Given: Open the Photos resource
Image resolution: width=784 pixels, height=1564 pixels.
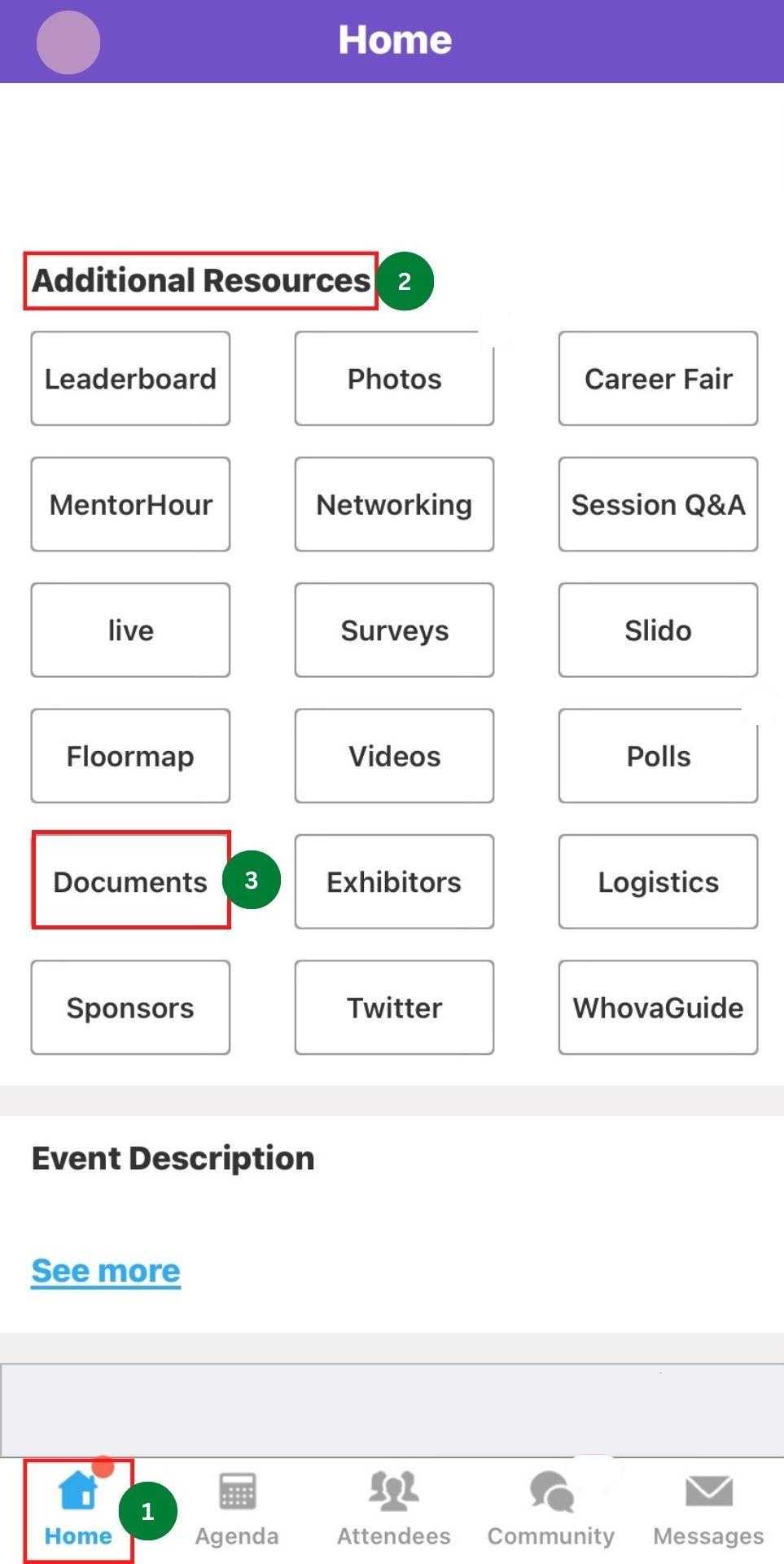Looking at the screenshot, I should click(394, 378).
